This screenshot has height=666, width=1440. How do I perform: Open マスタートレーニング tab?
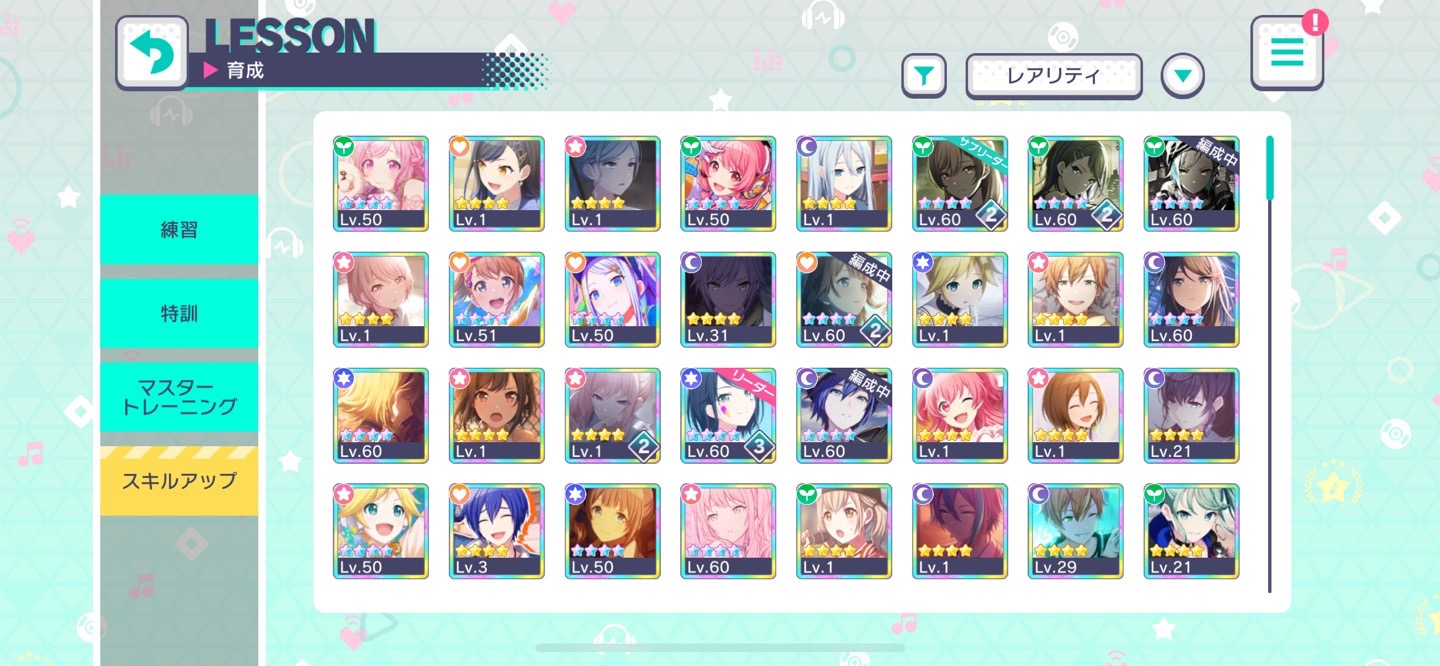(x=179, y=397)
